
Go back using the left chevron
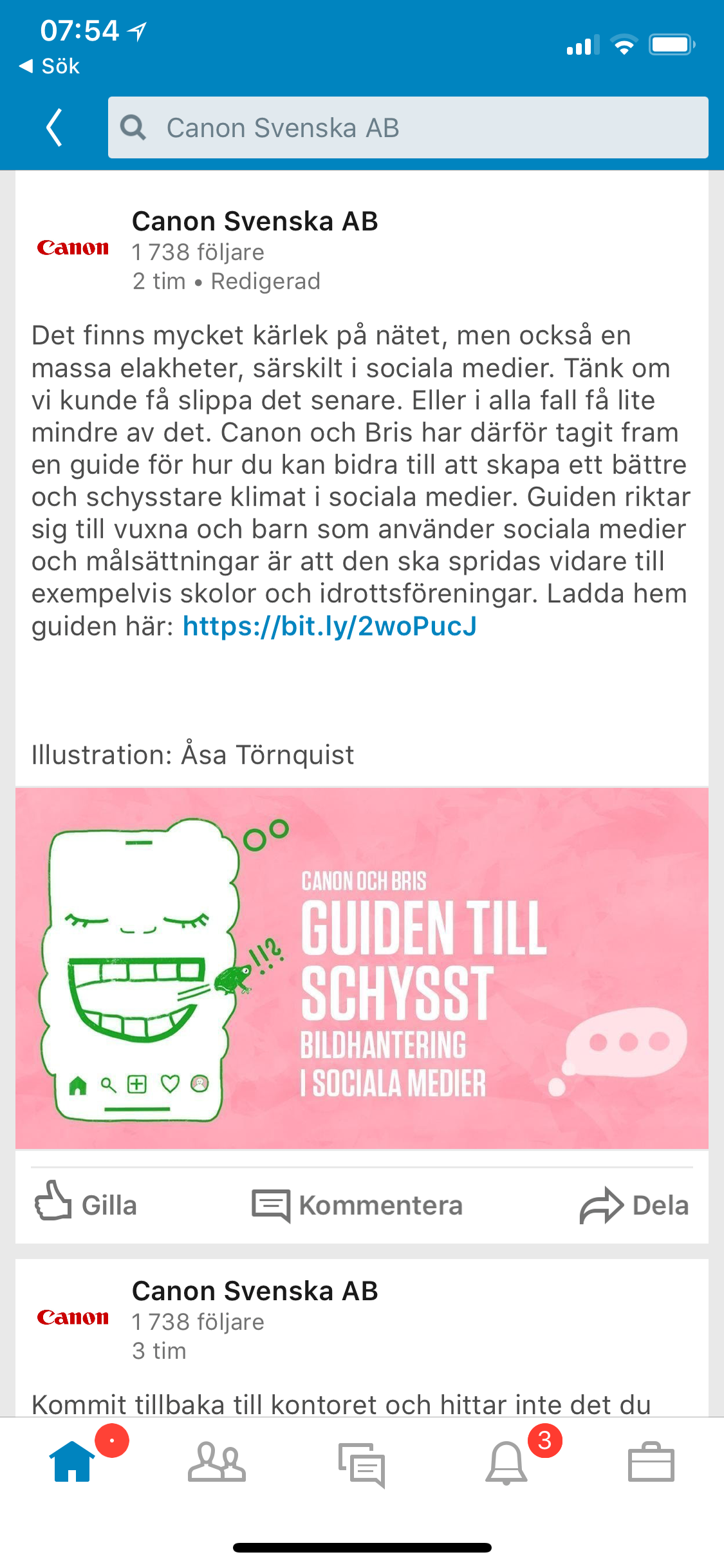(55, 128)
